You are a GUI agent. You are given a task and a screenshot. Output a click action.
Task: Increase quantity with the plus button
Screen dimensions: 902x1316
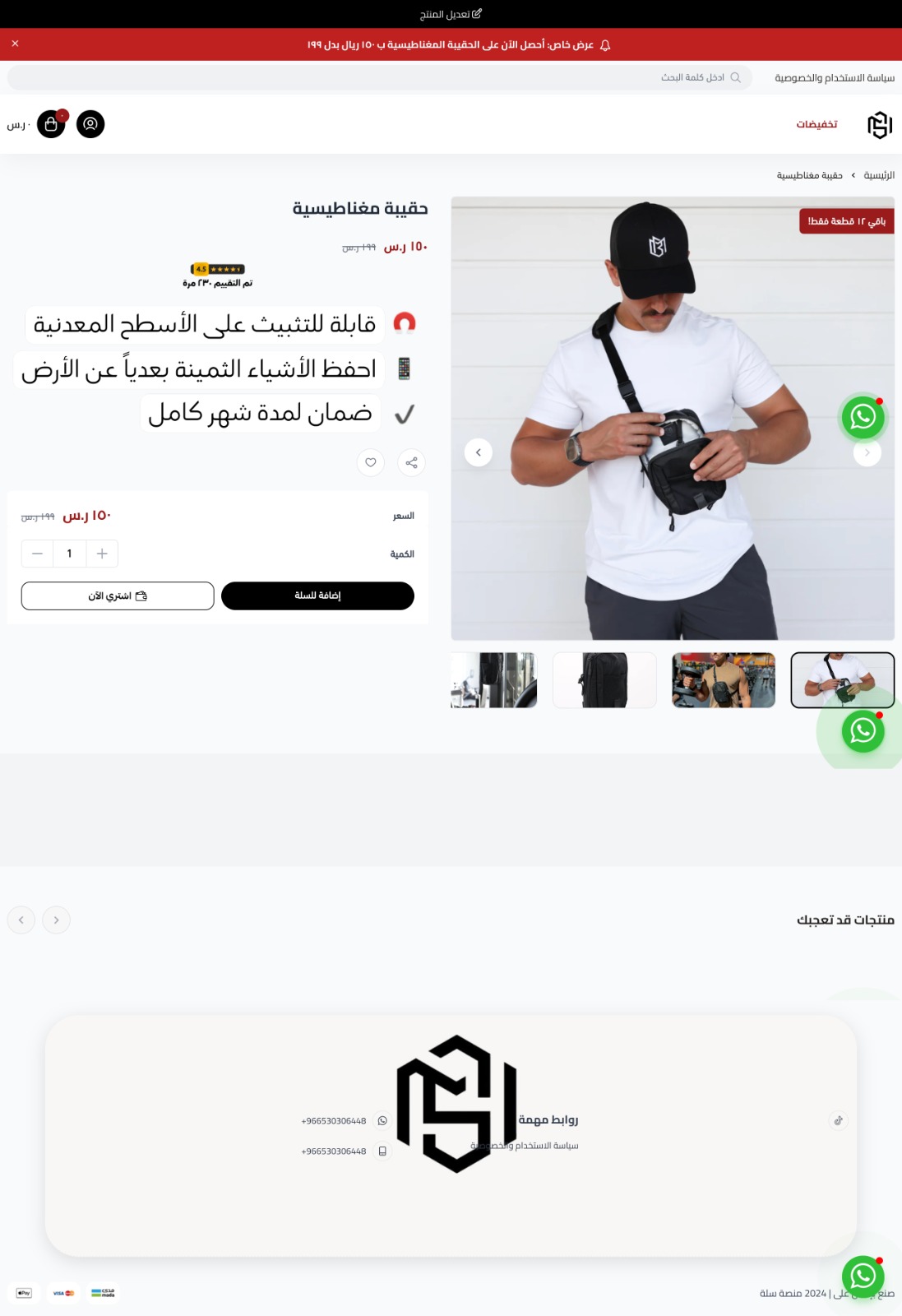point(102,554)
